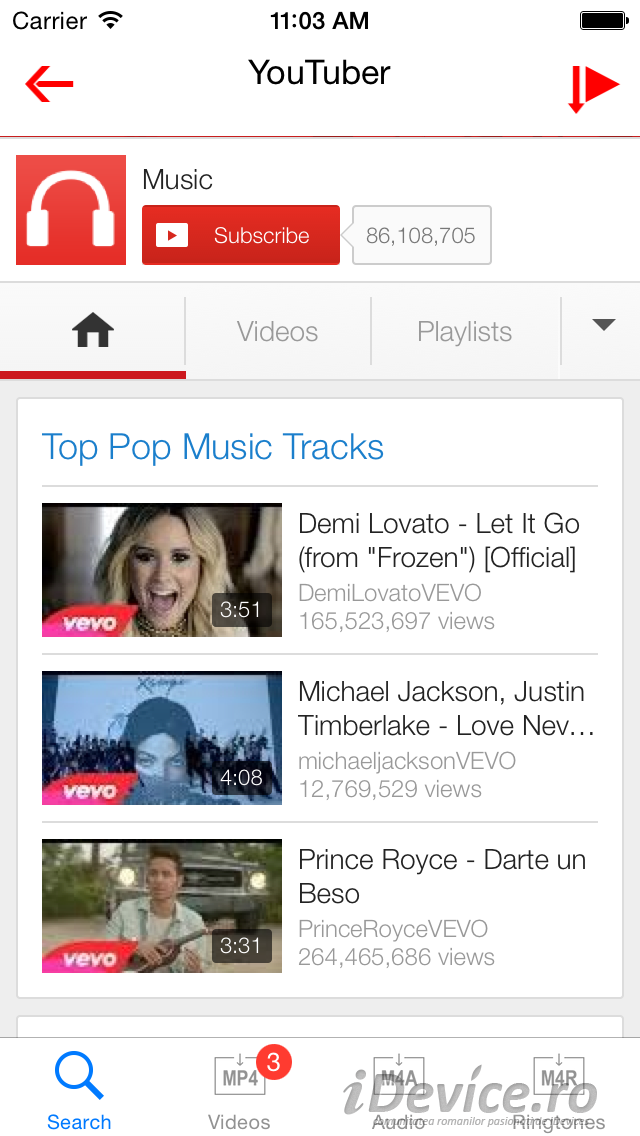Subscribe to the Music channel
Screen dimensions: 640x1136
241,235
